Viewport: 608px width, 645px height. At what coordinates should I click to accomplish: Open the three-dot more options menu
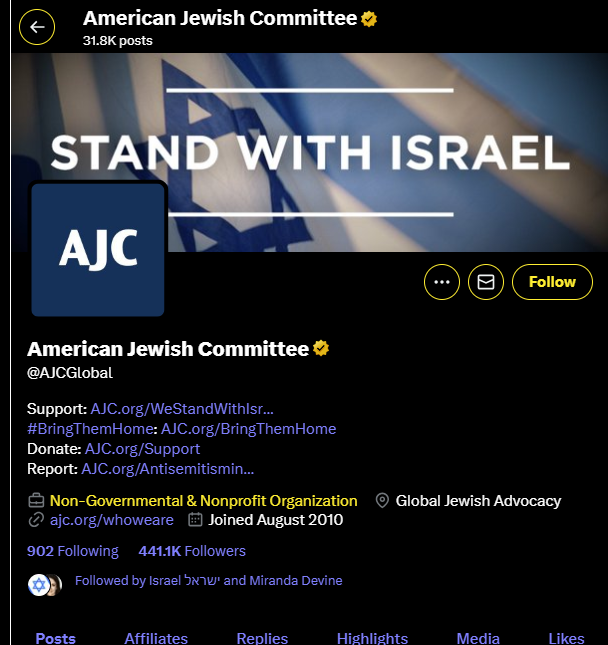442,282
